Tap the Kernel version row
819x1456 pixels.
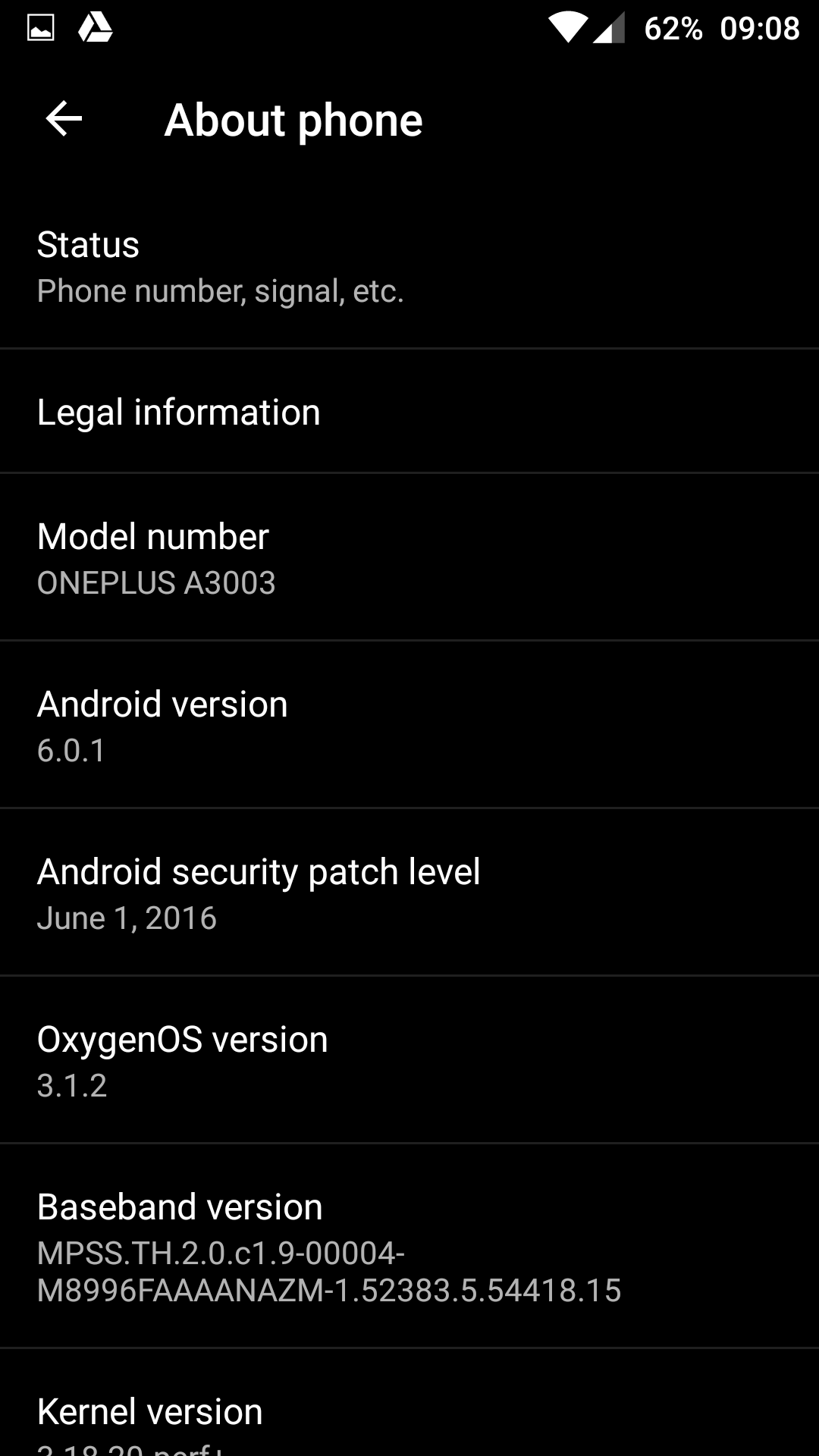pos(409,1403)
